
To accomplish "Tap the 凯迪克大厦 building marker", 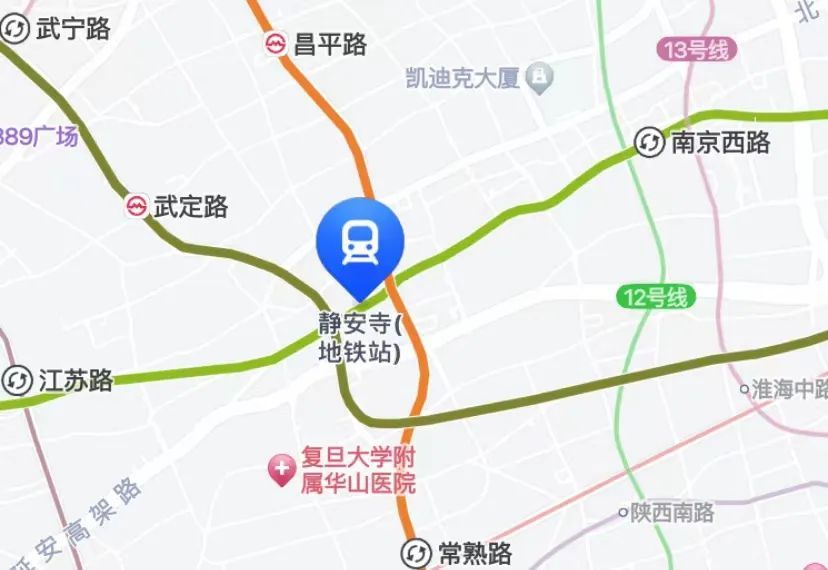I will (540, 75).
